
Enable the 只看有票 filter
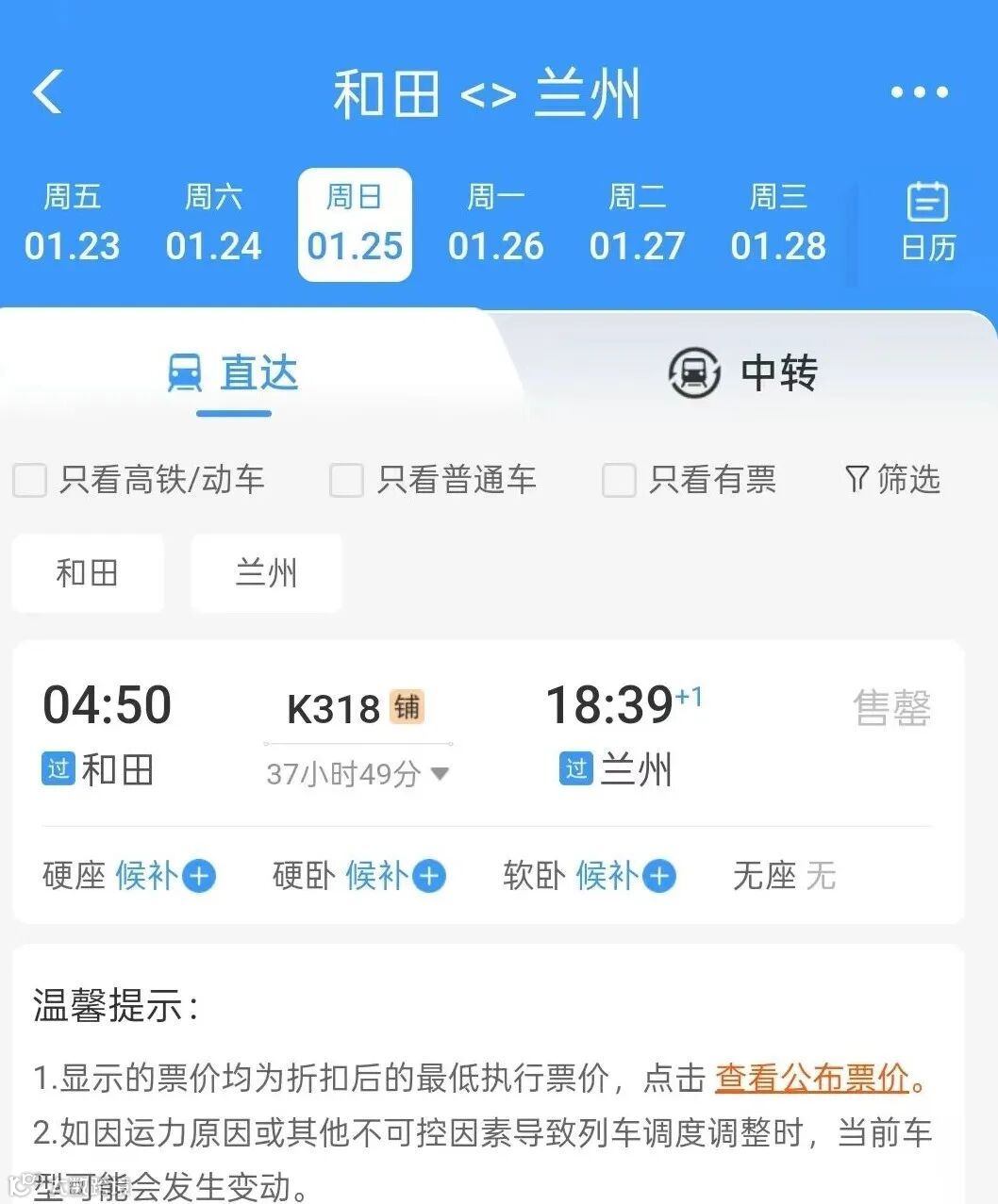[619, 481]
